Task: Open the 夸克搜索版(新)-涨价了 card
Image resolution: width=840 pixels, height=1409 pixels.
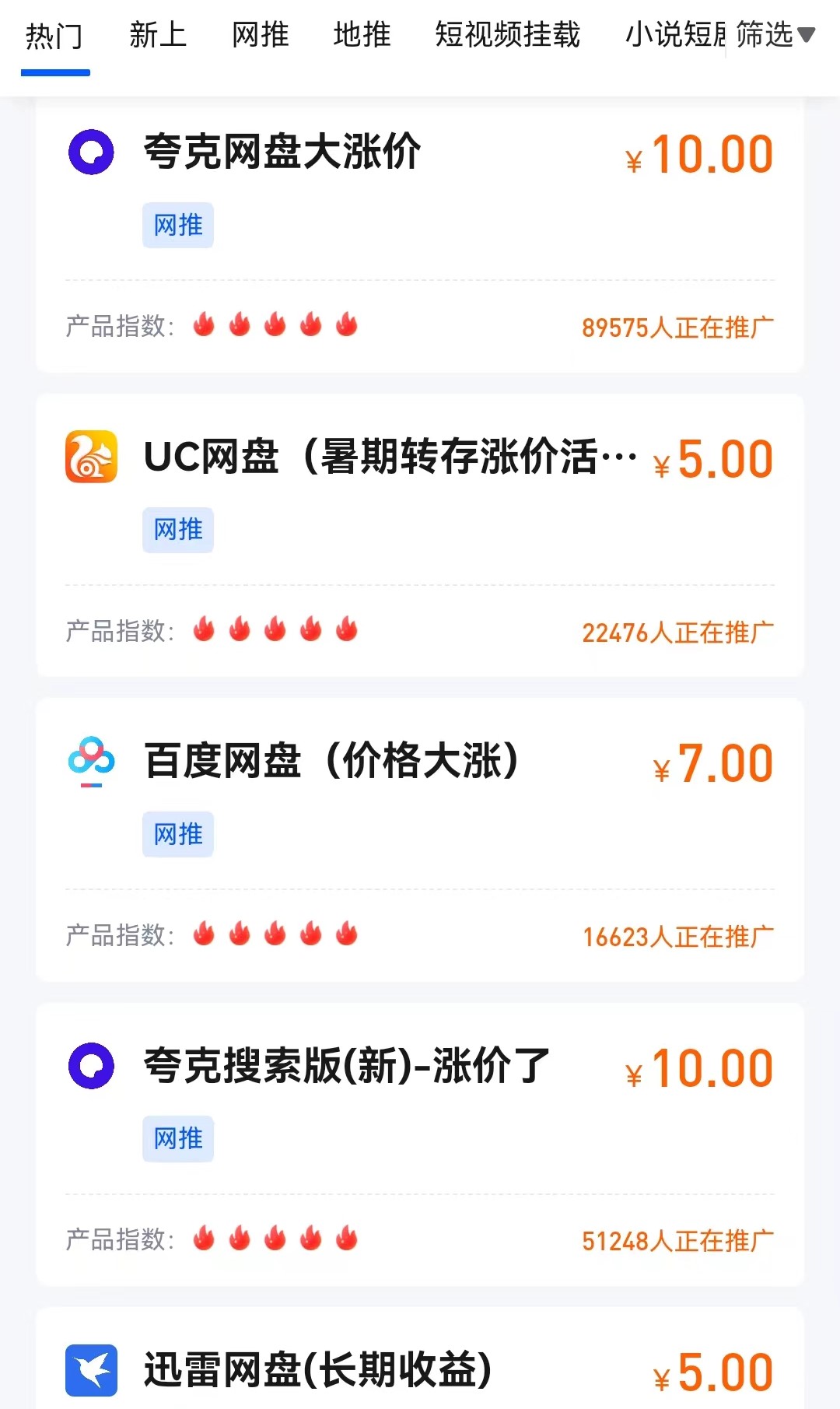Action: (x=420, y=1144)
